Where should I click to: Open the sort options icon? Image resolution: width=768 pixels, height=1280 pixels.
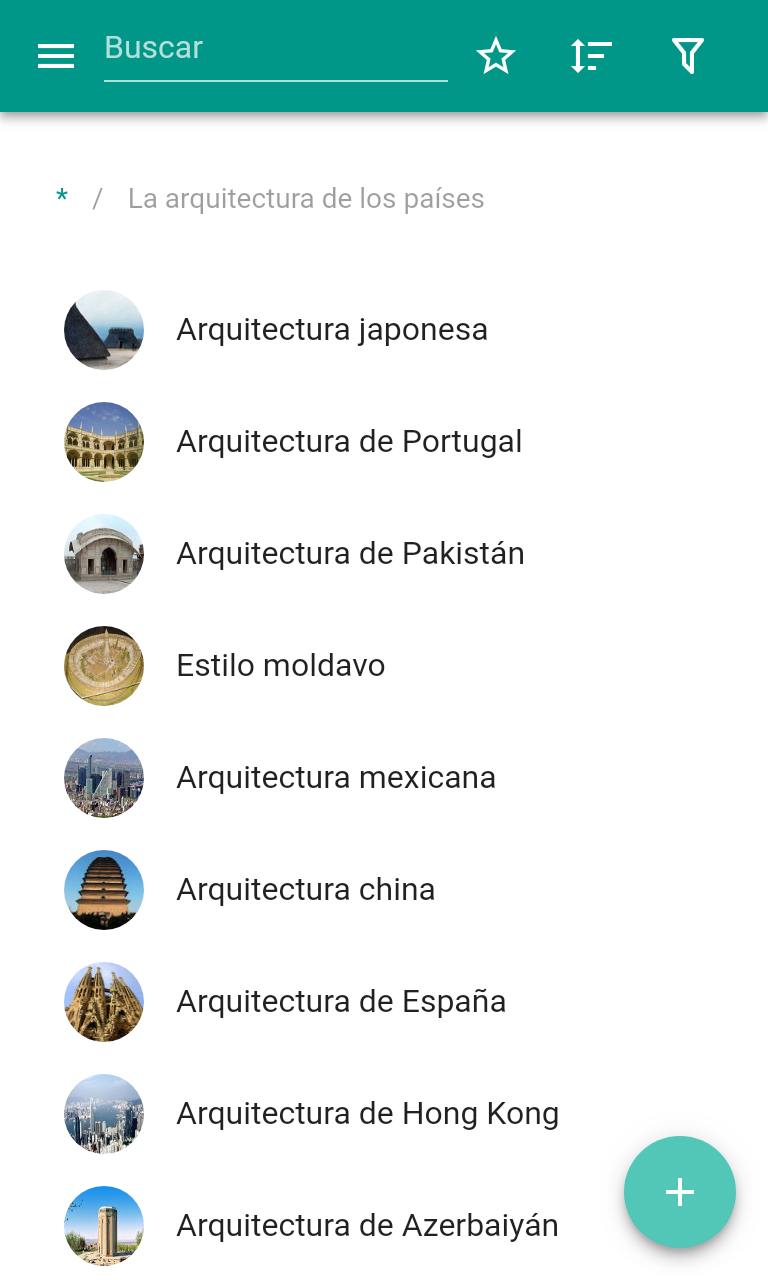pyautogui.click(x=591, y=56)
